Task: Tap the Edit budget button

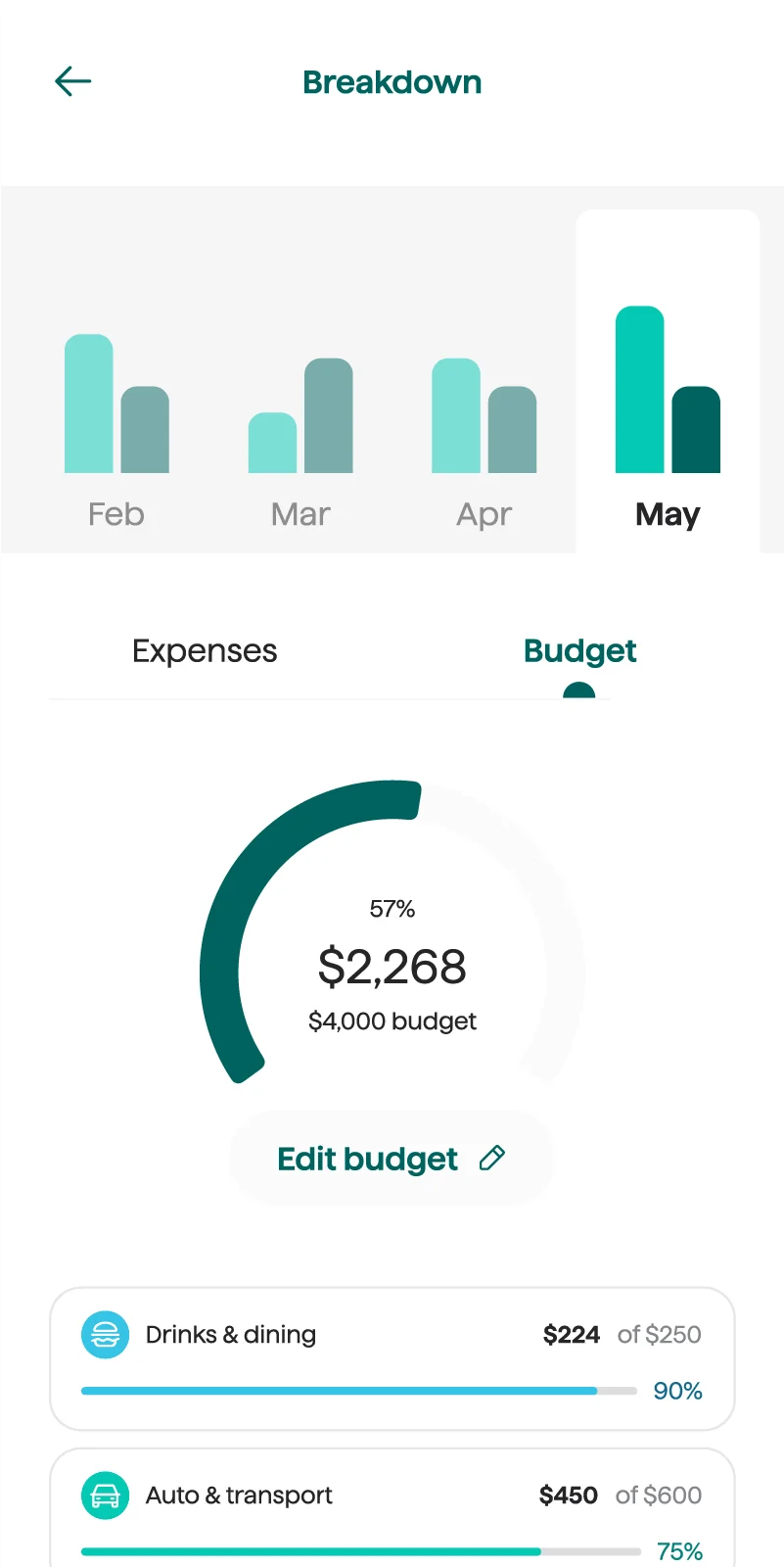Action: pyautogui.click(x=392, y=1159)
